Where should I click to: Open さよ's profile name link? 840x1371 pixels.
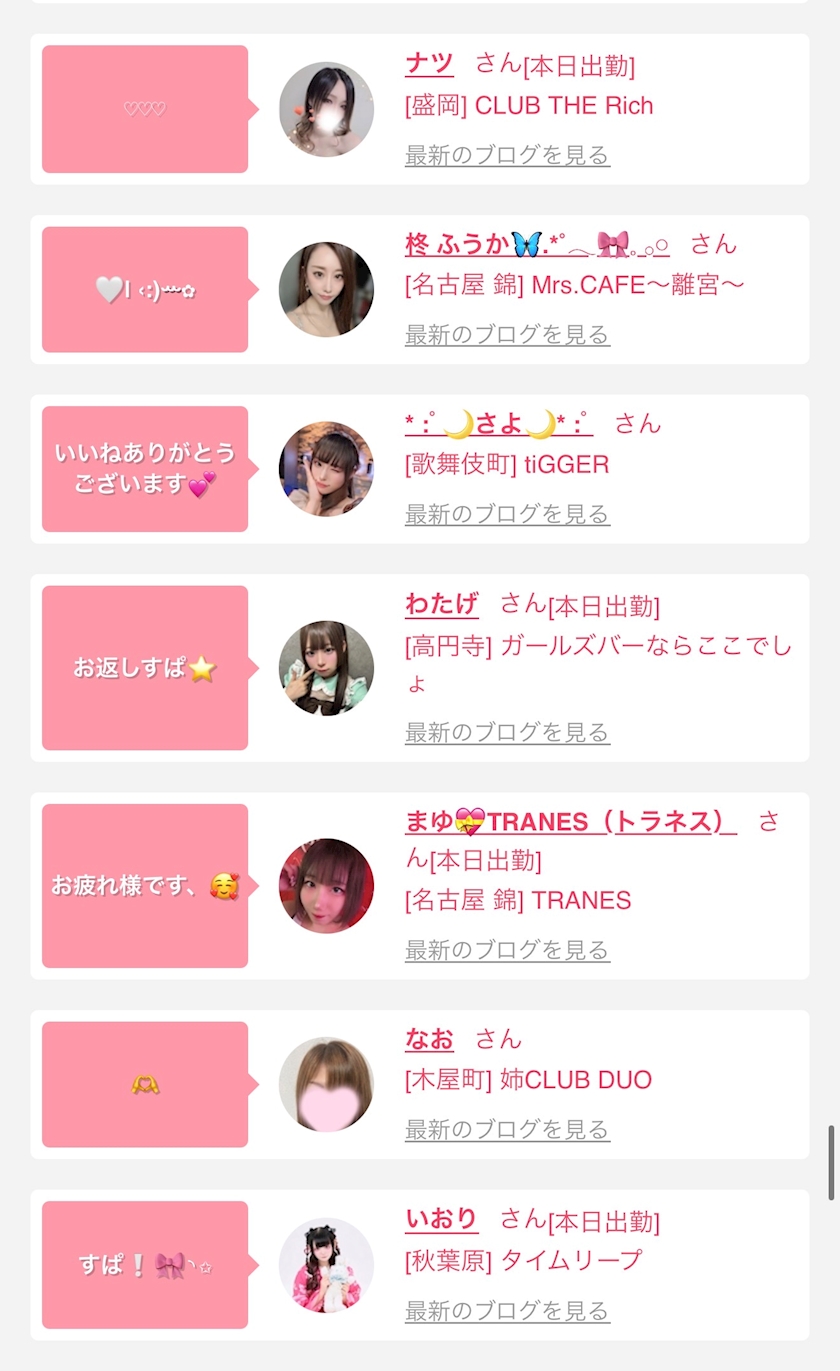click(x=499, y=423)
